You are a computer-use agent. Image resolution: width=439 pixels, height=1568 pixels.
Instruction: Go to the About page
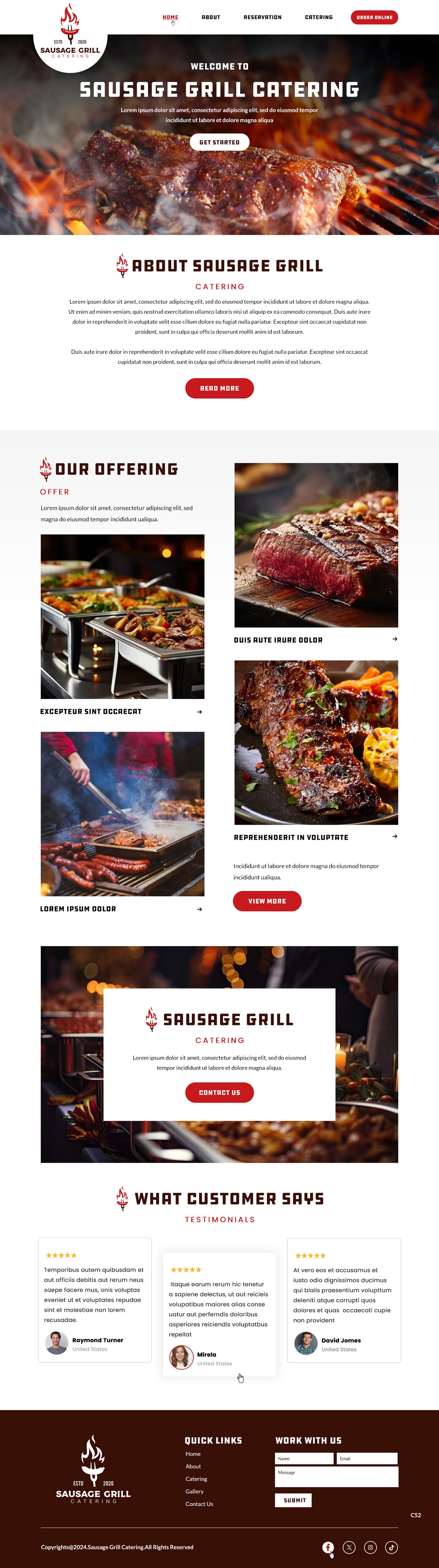coord(211,17)
